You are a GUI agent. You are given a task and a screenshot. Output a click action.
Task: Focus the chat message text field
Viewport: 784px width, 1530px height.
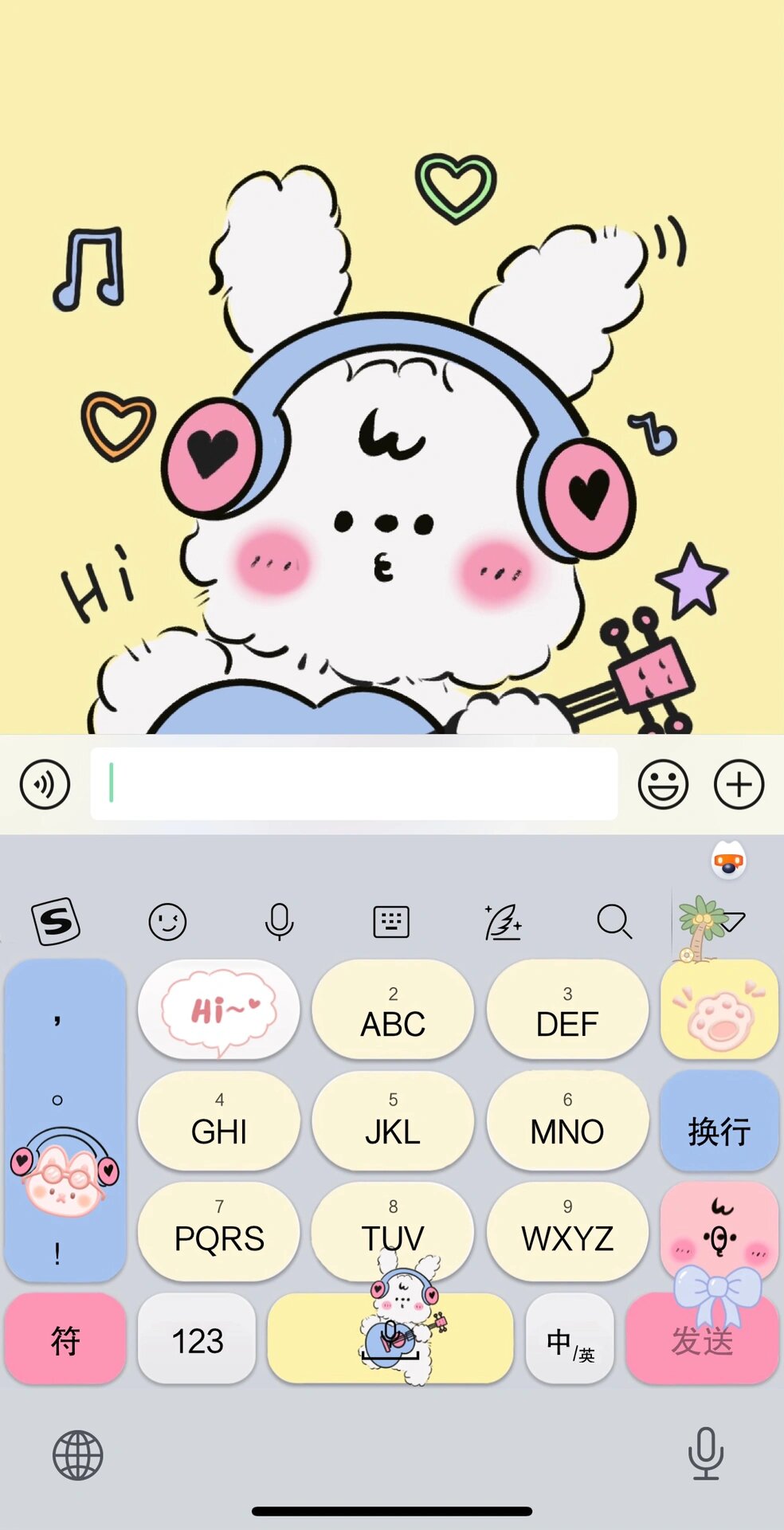point(354,784)
